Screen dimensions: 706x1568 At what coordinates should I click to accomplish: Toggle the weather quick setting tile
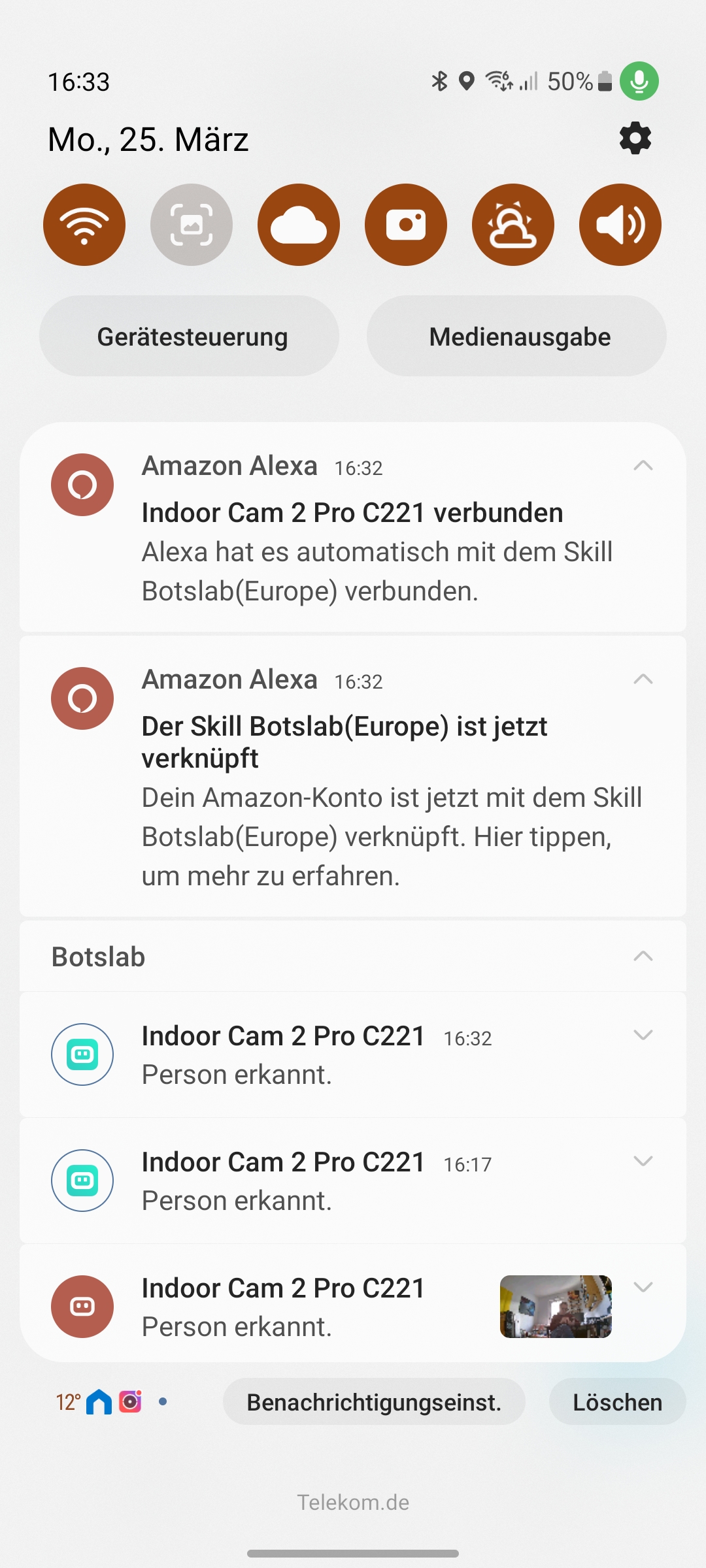tap(513, 225)
